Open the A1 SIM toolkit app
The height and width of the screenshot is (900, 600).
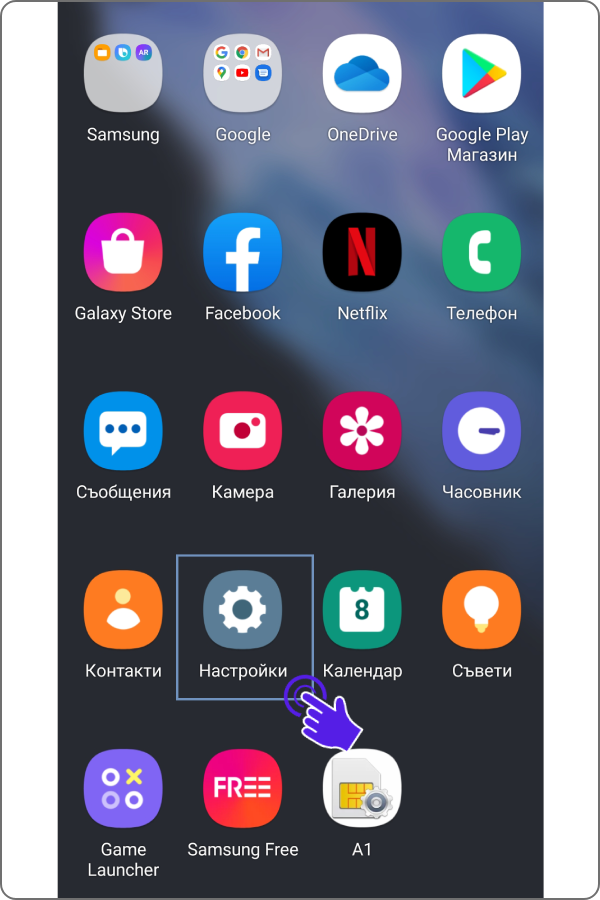tap(362, 789)
